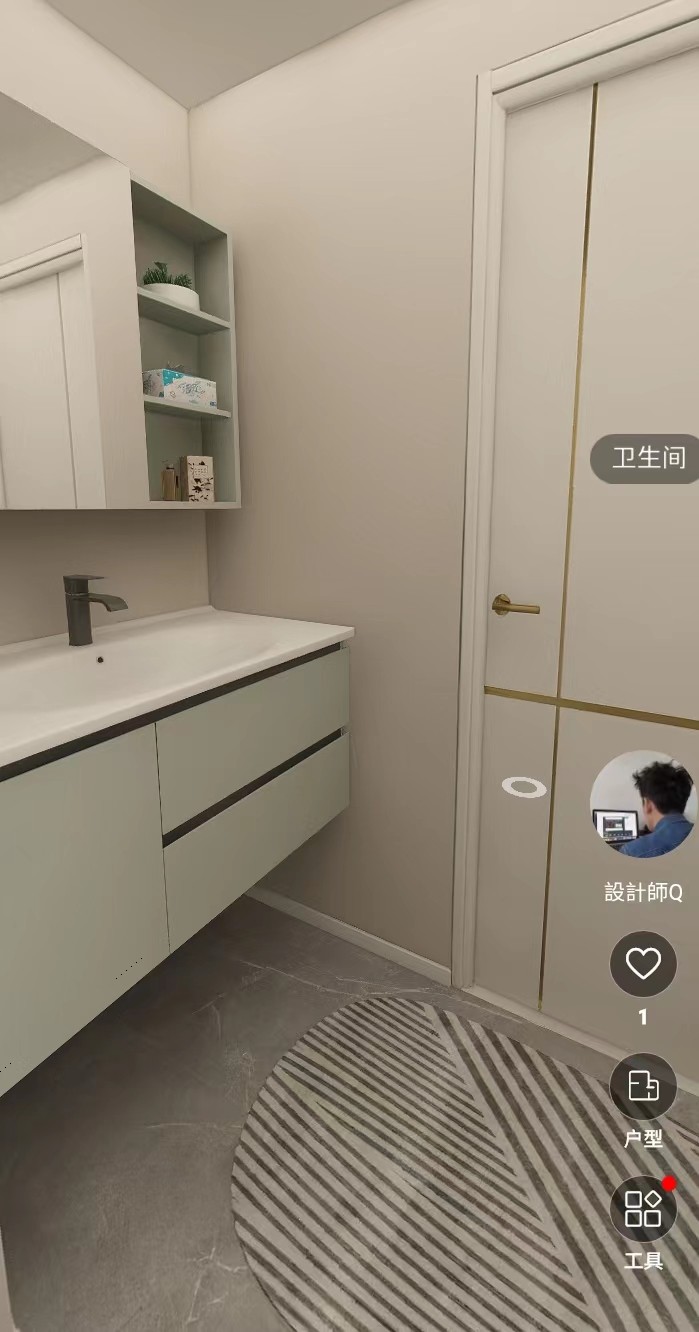Open the 户型 floor plan
Image resolution: width=699 pixels, height=1332 pixels.
[x=643, y=1087]
